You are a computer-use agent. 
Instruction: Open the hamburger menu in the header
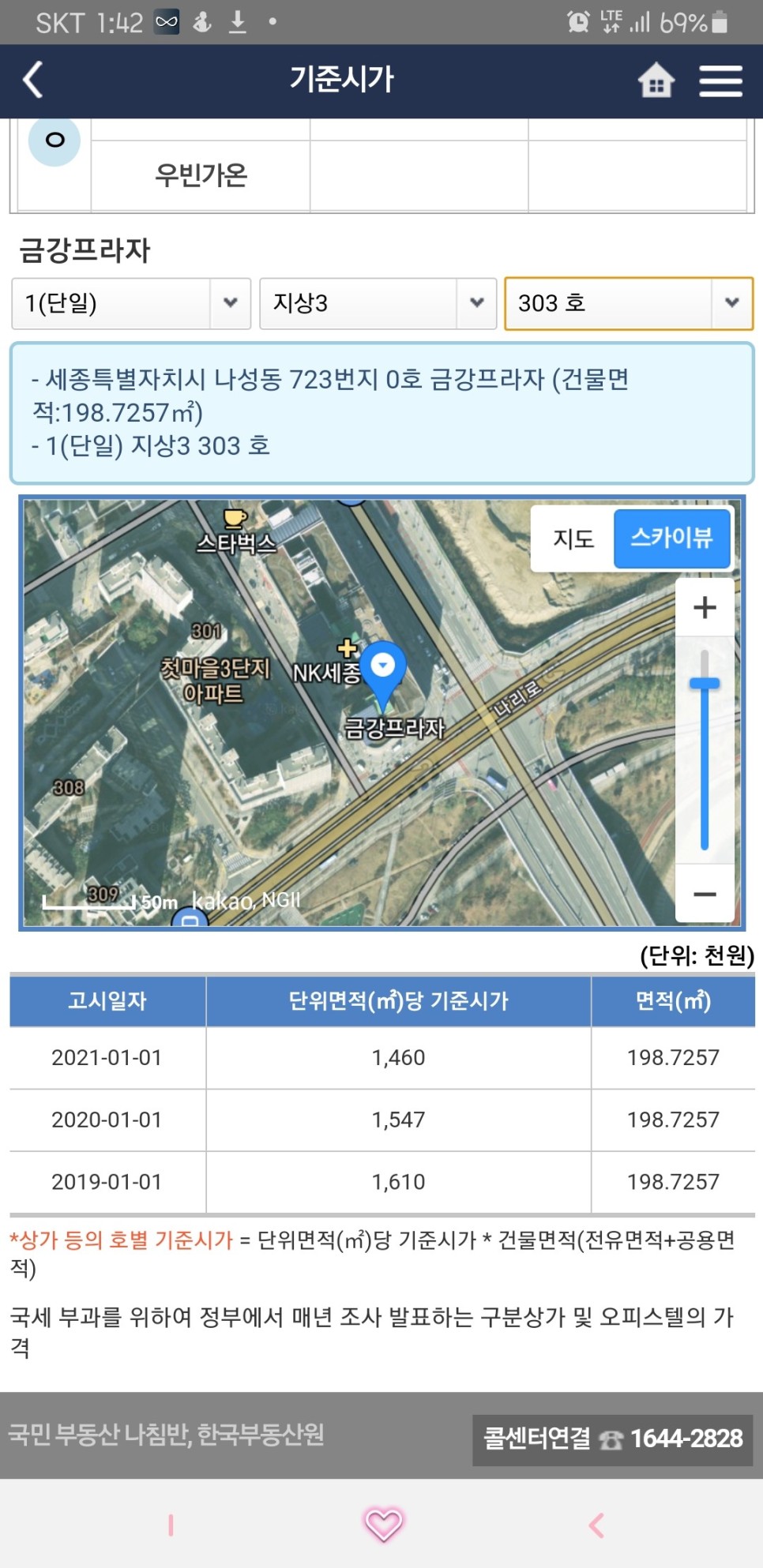pos(721,79)
